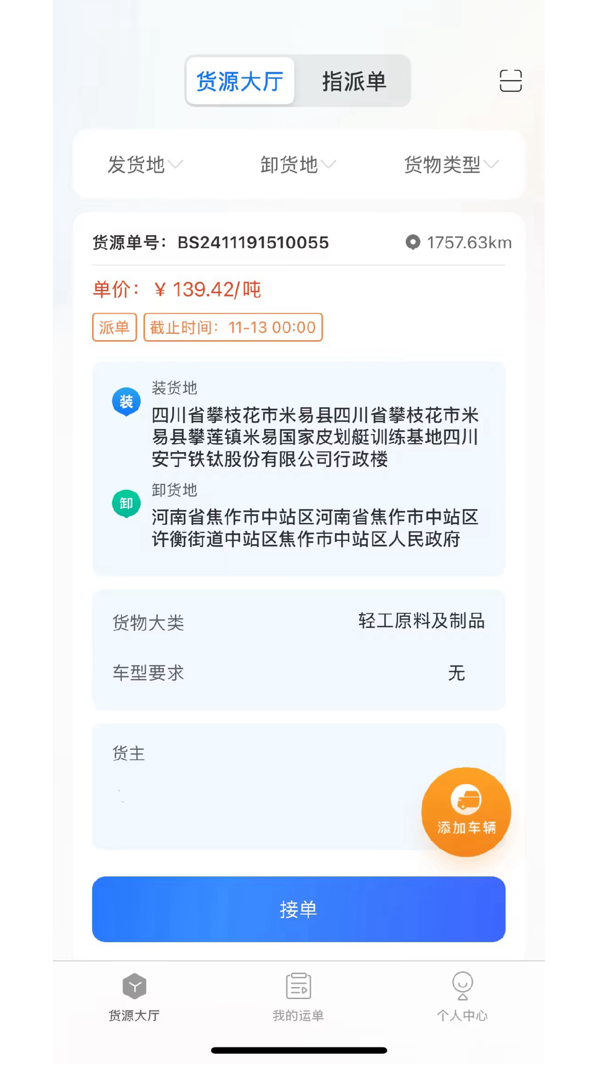Tap the 添加车辆 floating button
Screen dimensions: 600x1067
point(466,812)
